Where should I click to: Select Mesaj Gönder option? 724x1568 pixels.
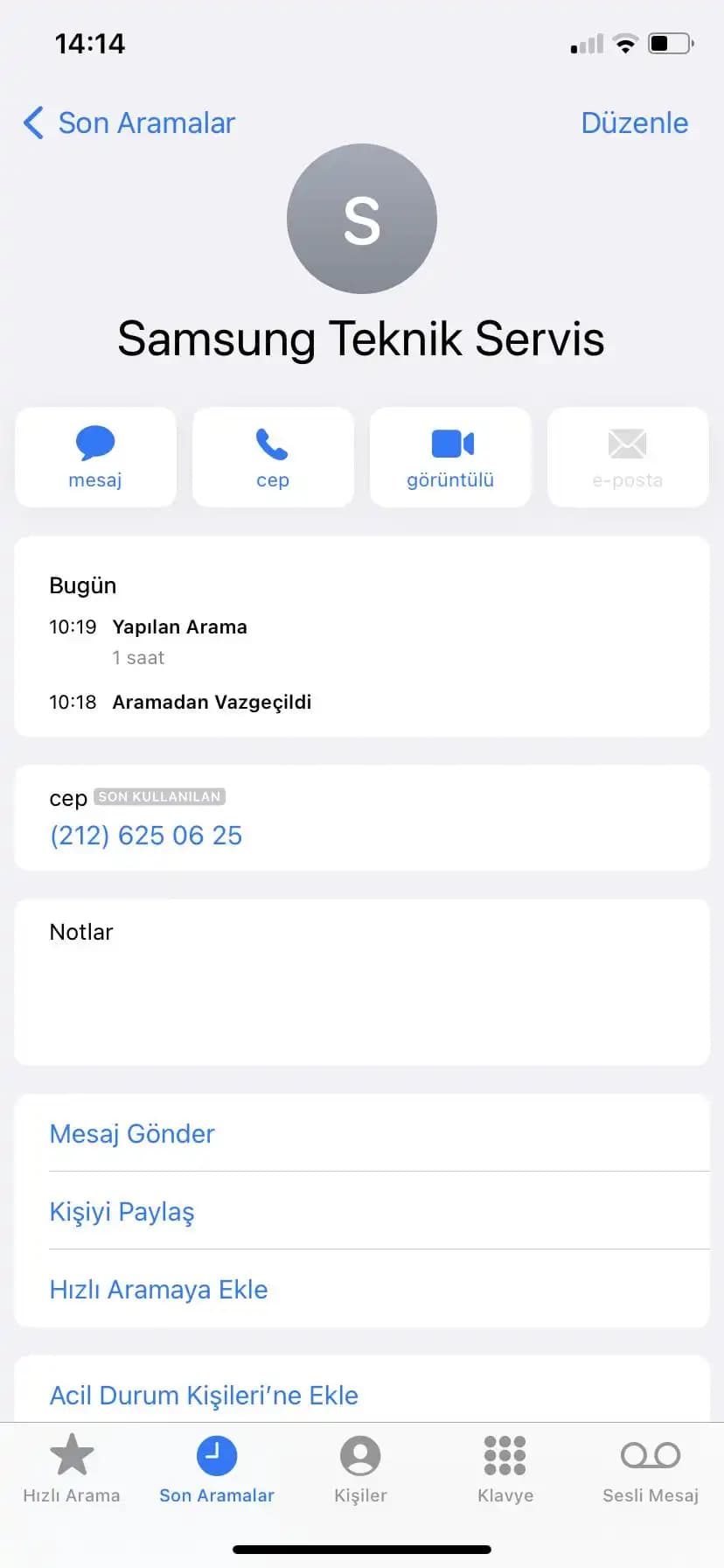point(132,1133)
